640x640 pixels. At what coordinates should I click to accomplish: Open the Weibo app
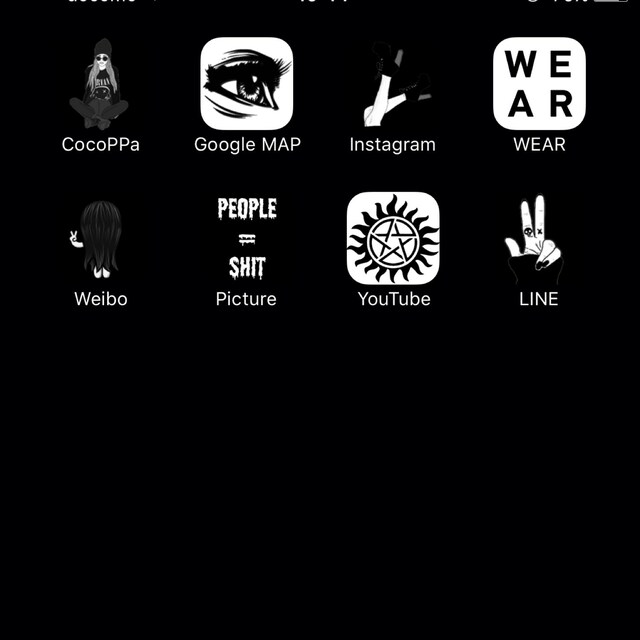pyautogui.click(x=100, y=239)
